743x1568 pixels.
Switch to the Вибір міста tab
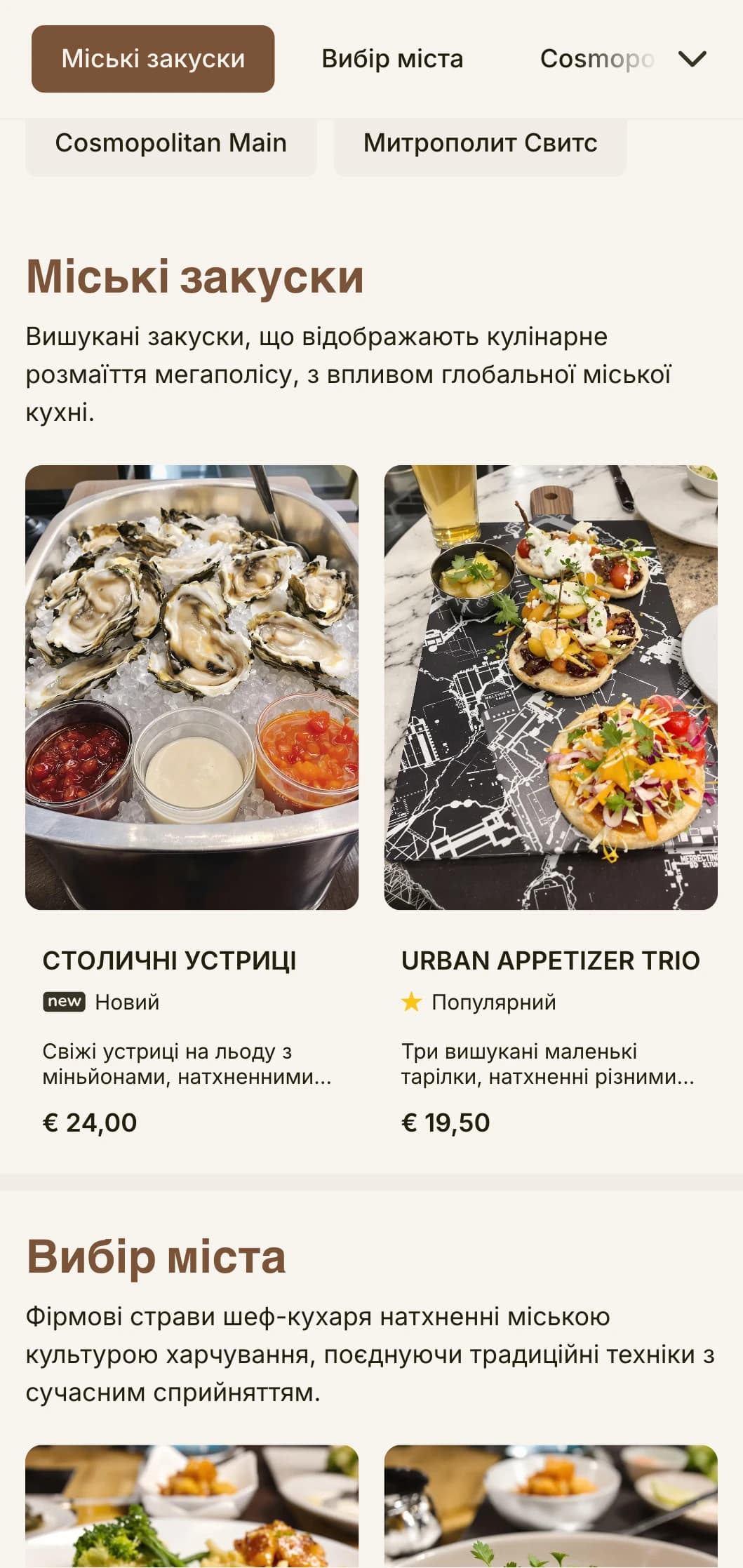click(x=392, y=59)
